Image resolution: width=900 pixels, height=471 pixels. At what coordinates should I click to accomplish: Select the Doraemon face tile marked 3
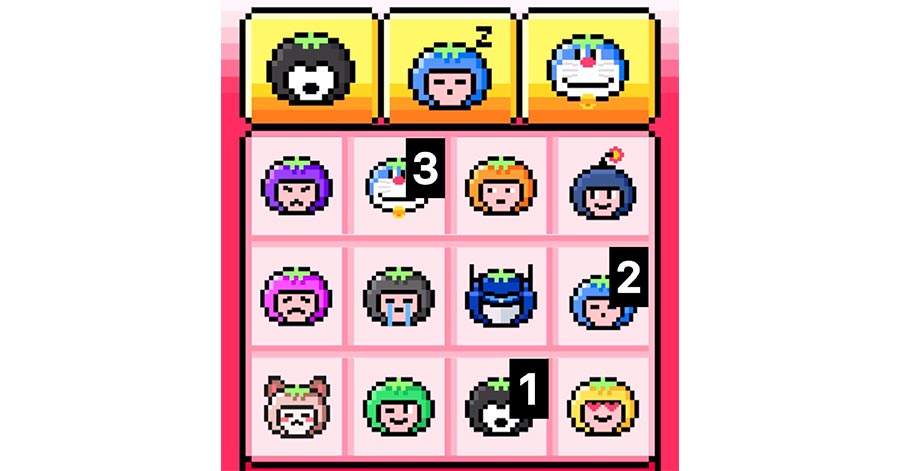pos(395,187)
